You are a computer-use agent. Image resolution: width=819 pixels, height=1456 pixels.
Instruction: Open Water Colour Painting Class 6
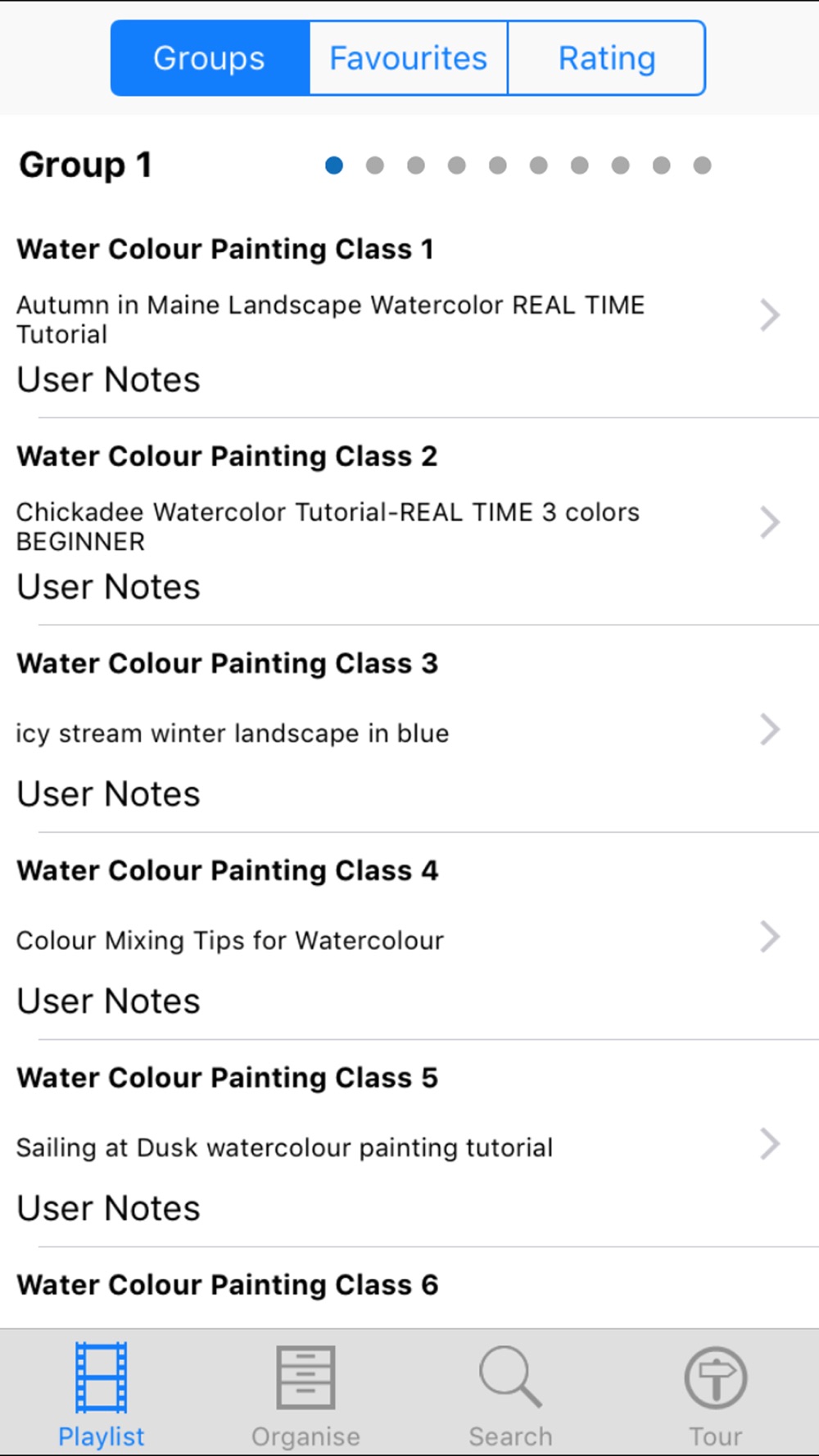(x=409, y=1287)
